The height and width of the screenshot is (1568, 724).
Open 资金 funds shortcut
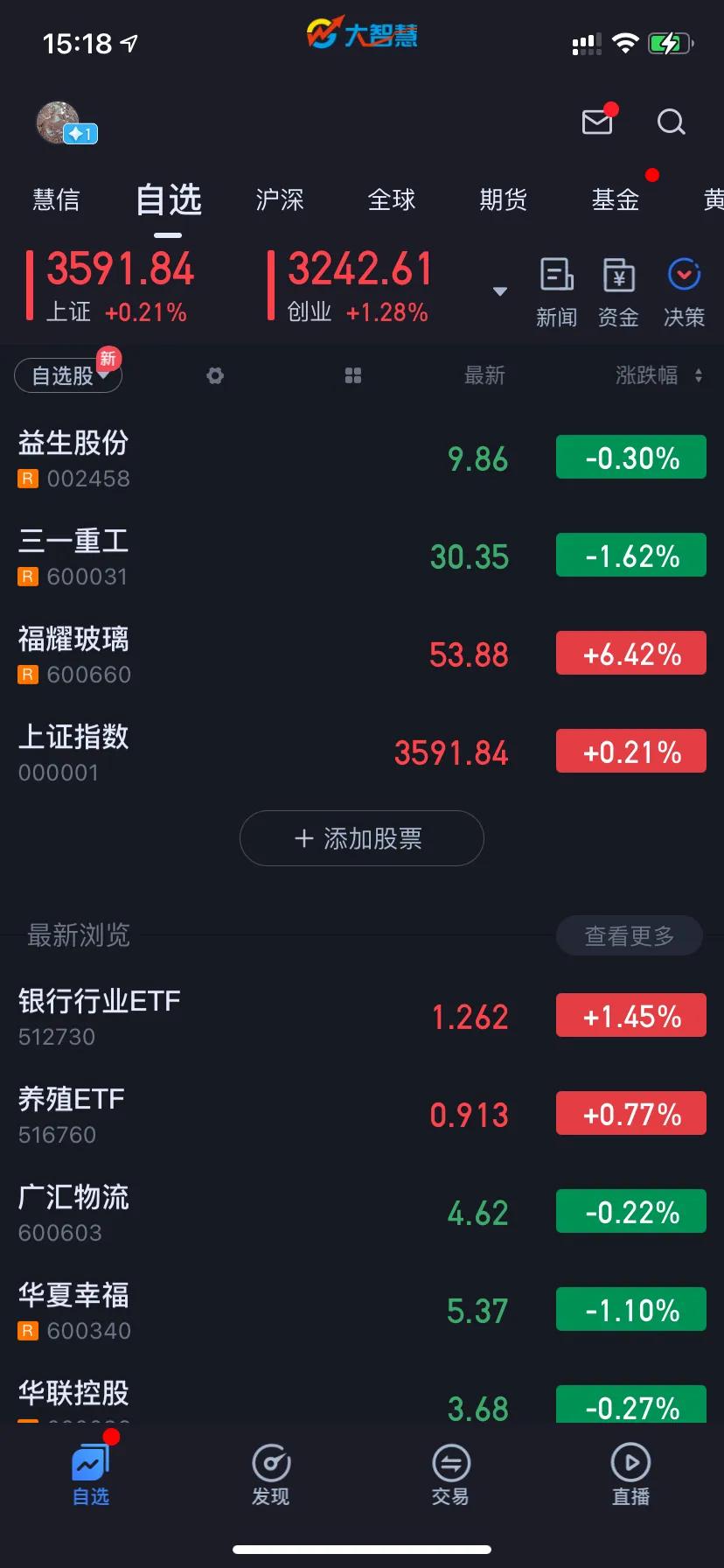618,292
